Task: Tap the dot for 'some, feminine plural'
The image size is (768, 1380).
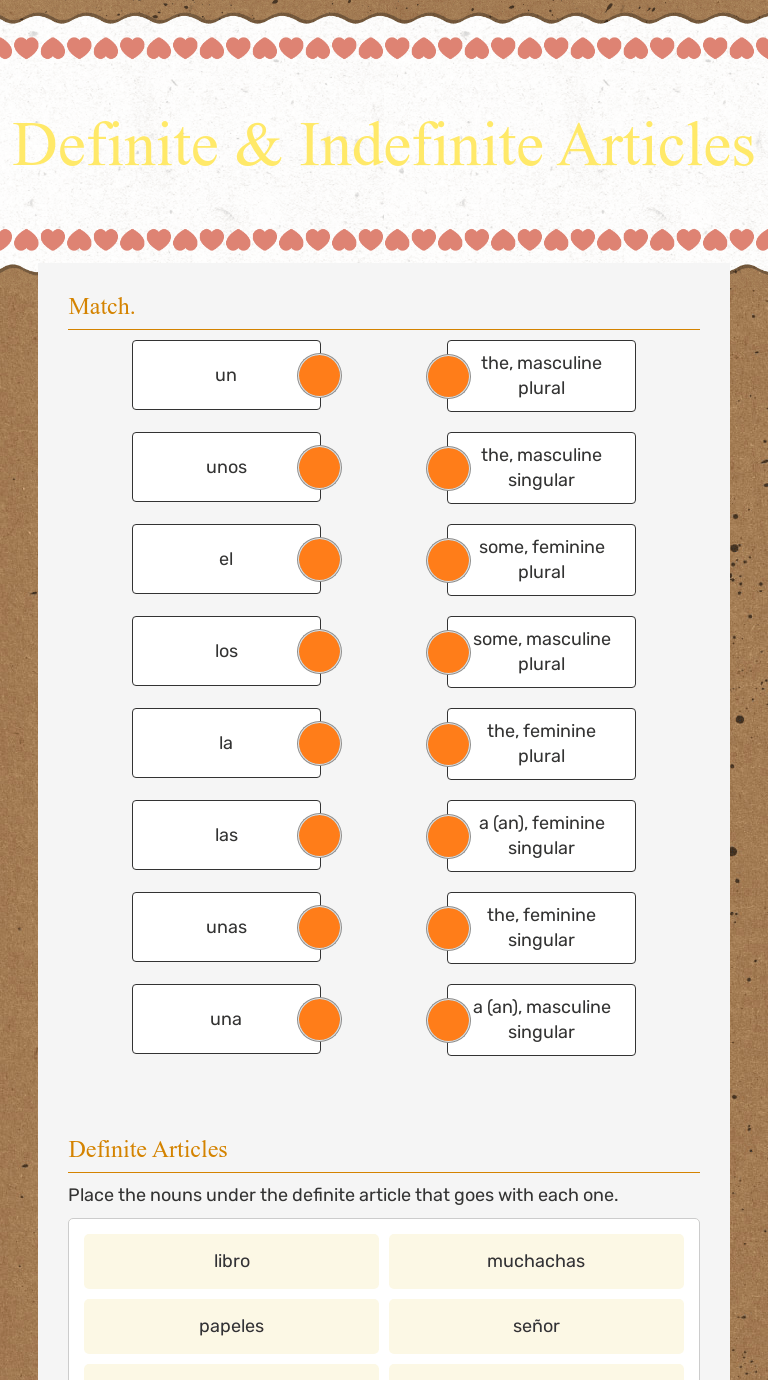Action: (448, 560)
